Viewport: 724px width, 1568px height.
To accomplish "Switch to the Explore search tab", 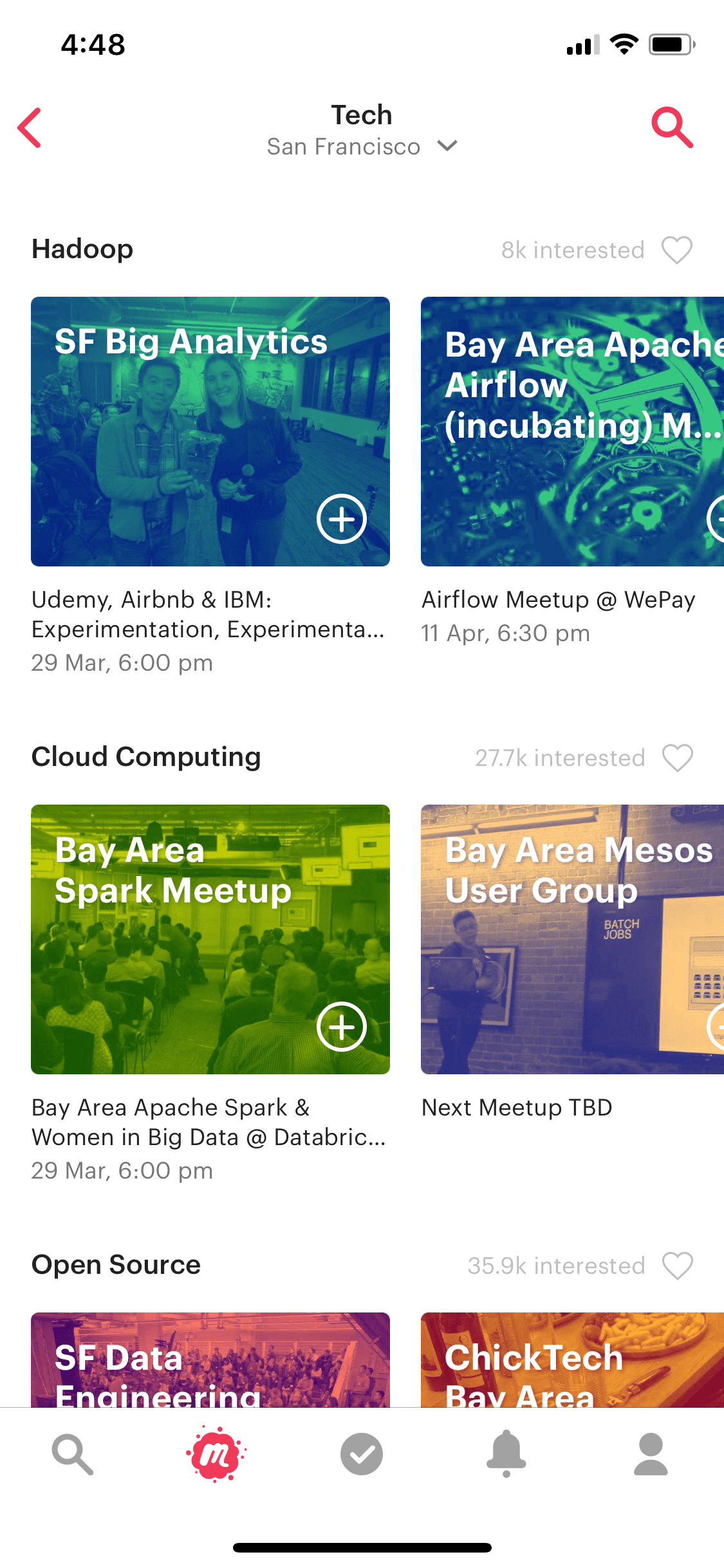I will click(x=73, y=1454).
